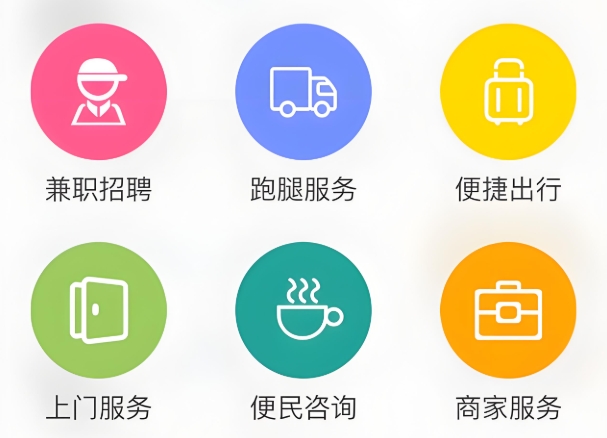
Task: Tap the 便民咨询 coffee cup icon
Action: (303, 310)
